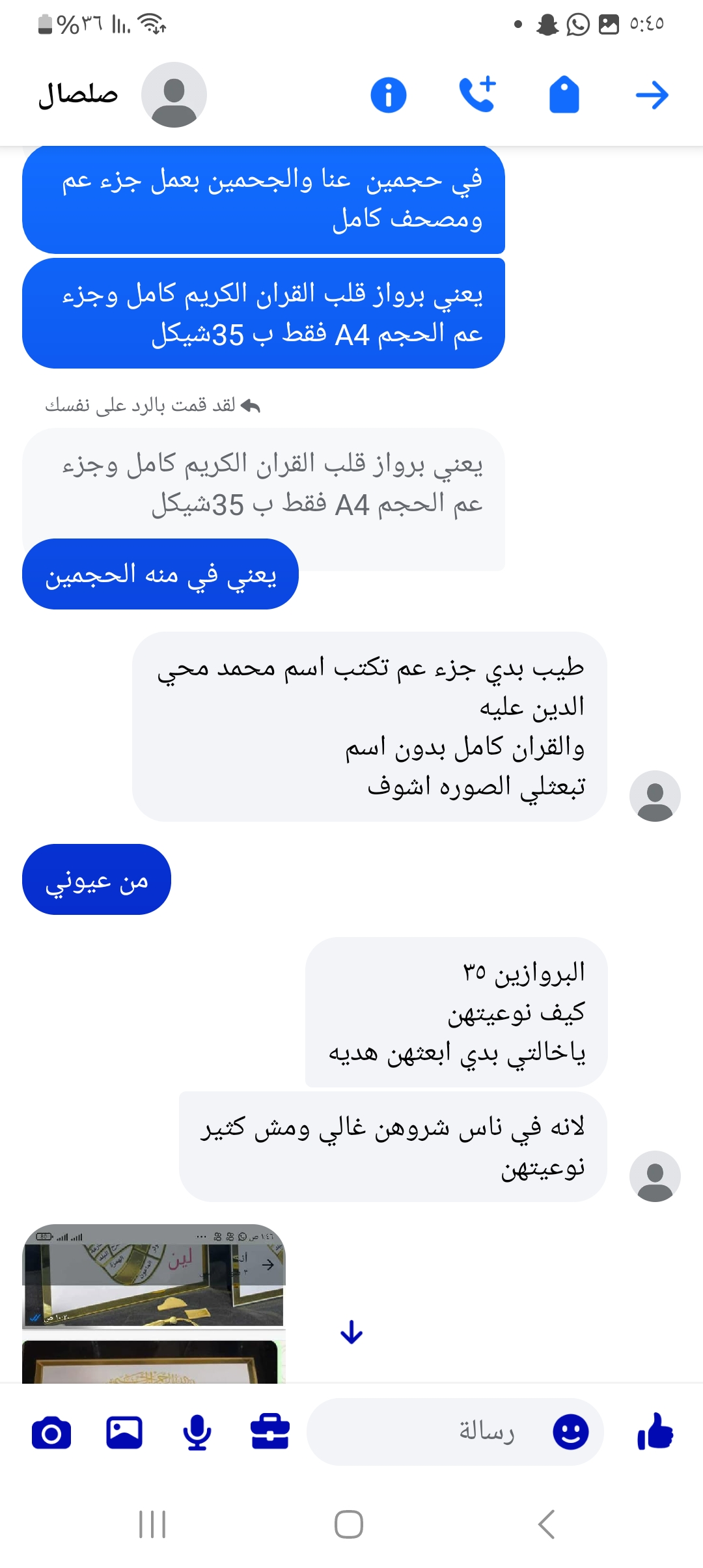This screenshot has height=1568, width=703.
Task: Open the emoji picker smiley
Action: click(x=571, y=1433)
